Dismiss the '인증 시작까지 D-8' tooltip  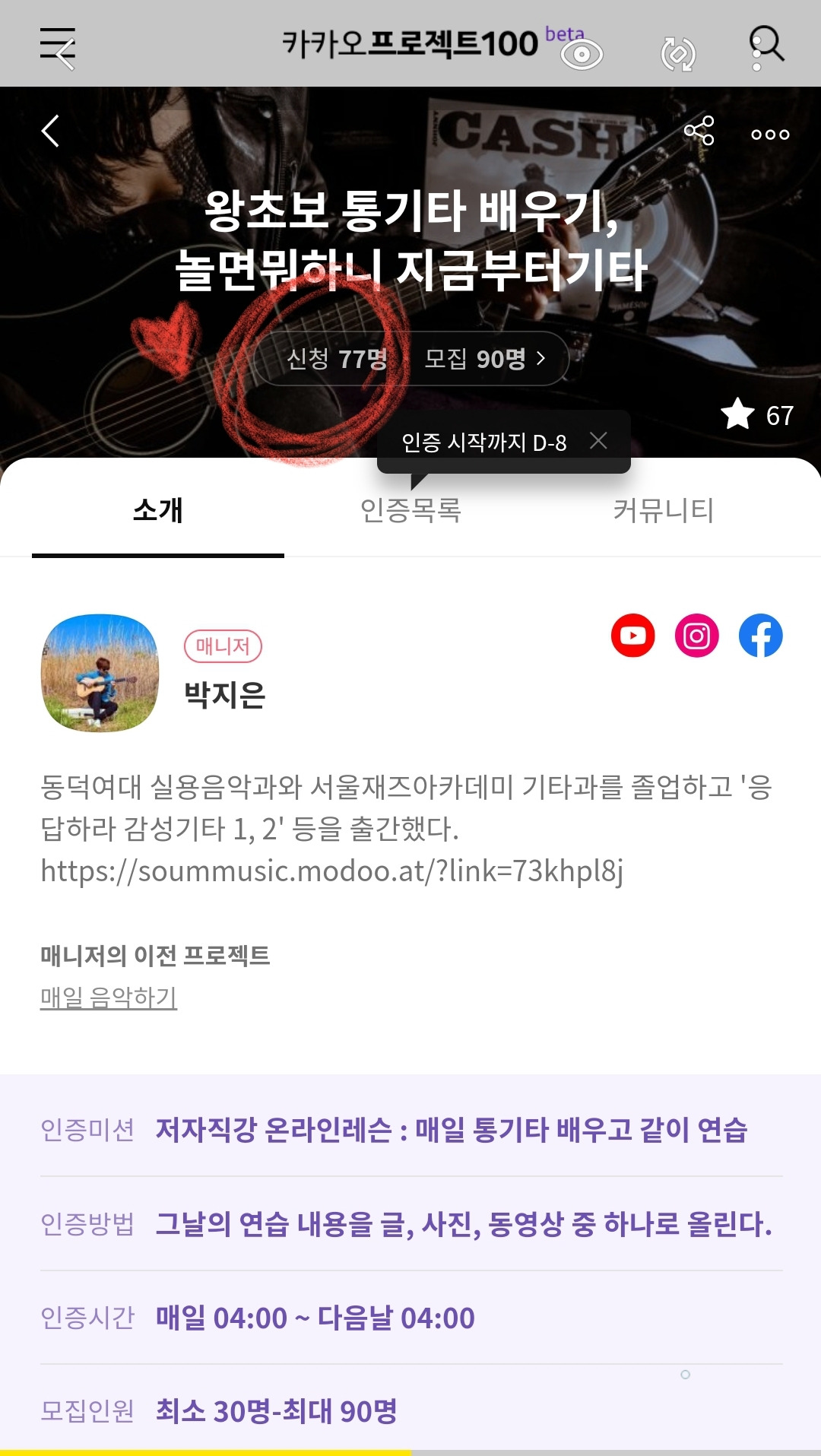(600, 441)
